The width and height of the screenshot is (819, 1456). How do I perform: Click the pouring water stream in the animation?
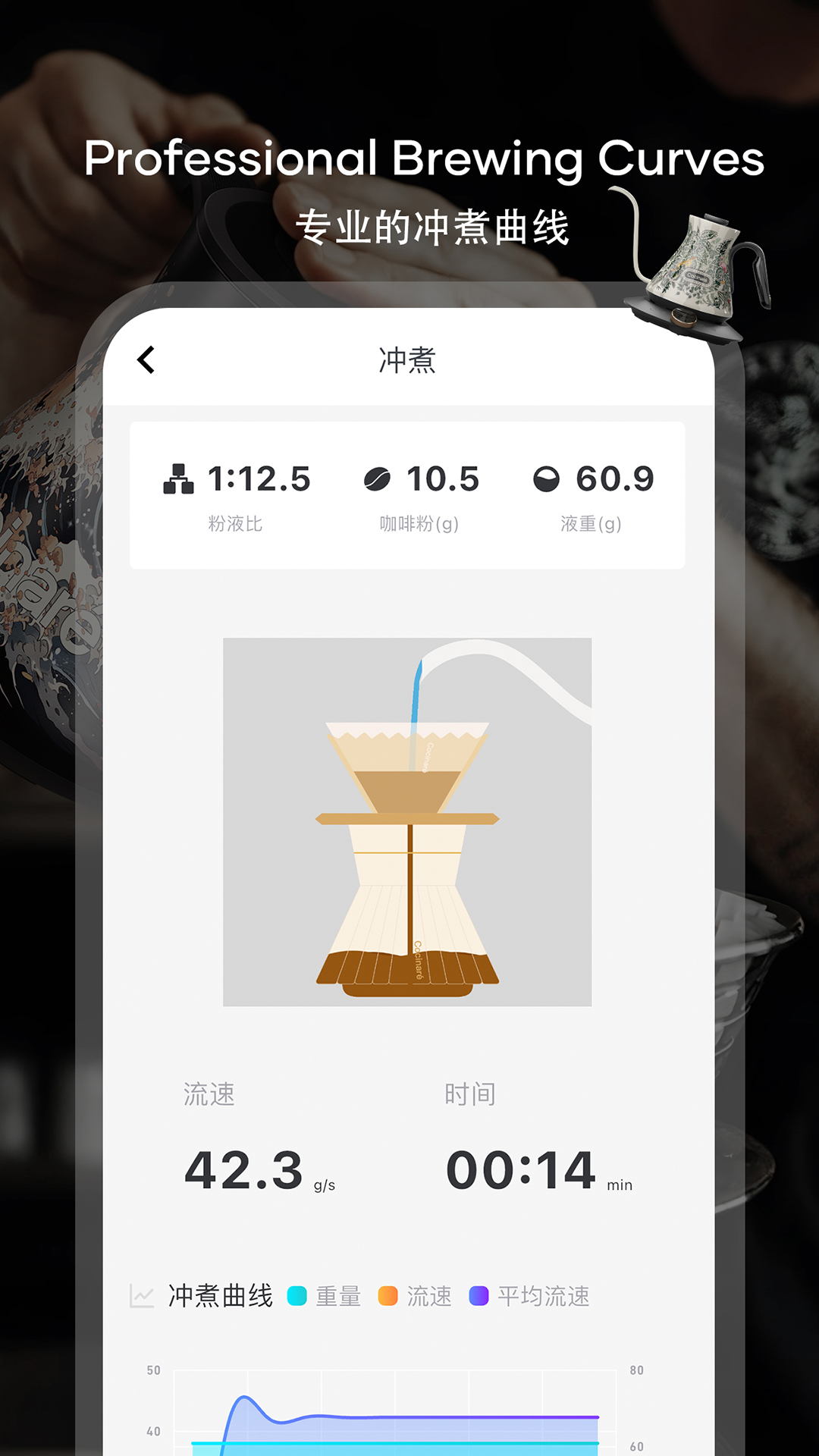(x=415, y=690)
